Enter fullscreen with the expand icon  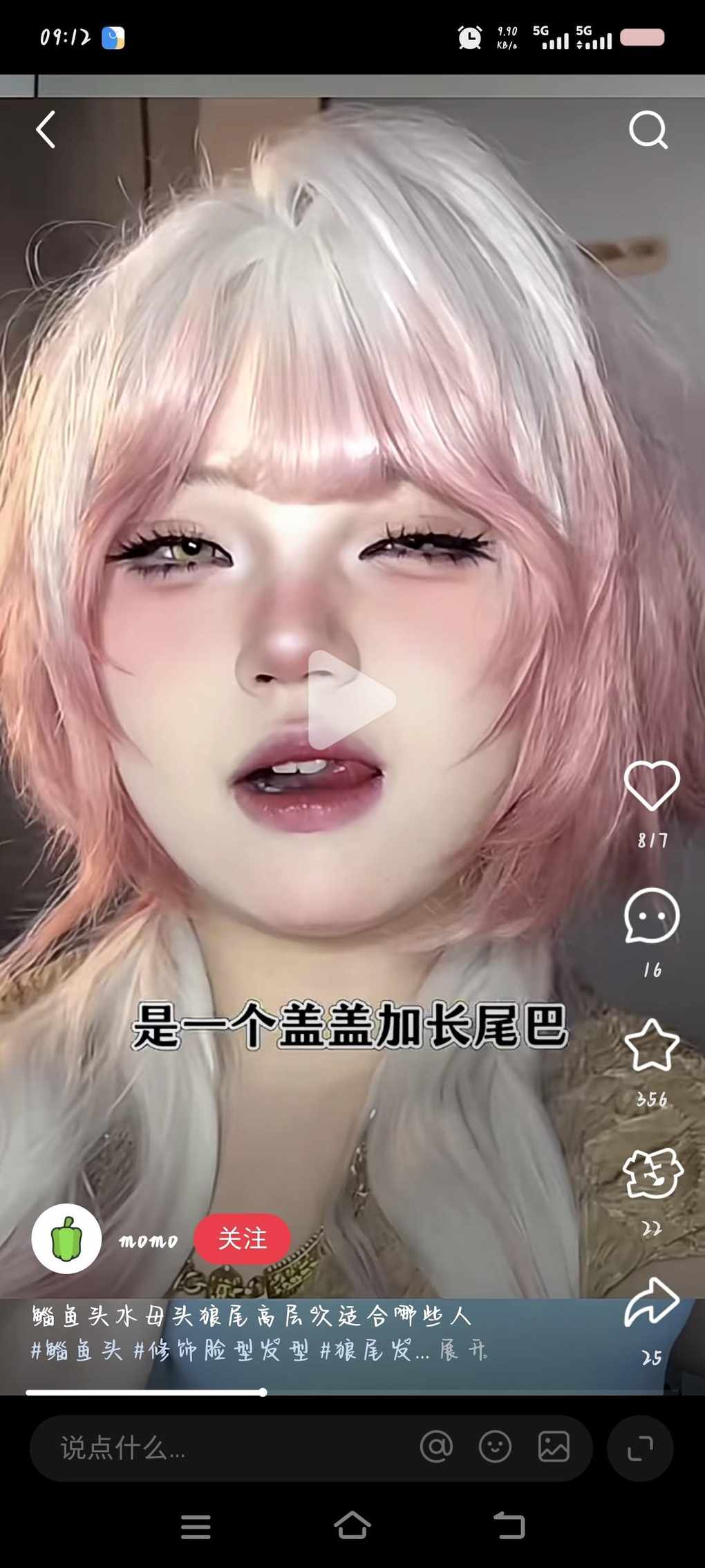[x=640, y=1448]
